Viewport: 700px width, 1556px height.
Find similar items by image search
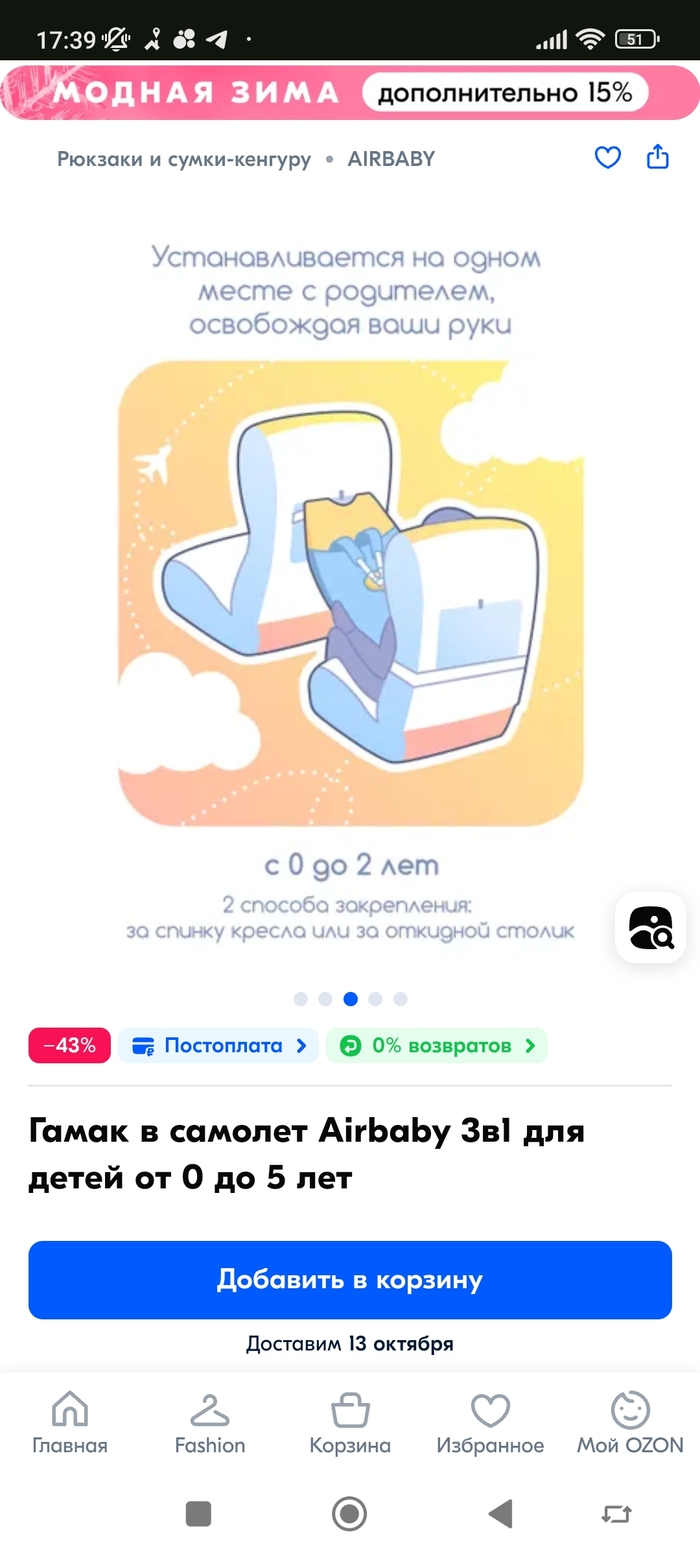pyautogui.click(x=651, y=928)
